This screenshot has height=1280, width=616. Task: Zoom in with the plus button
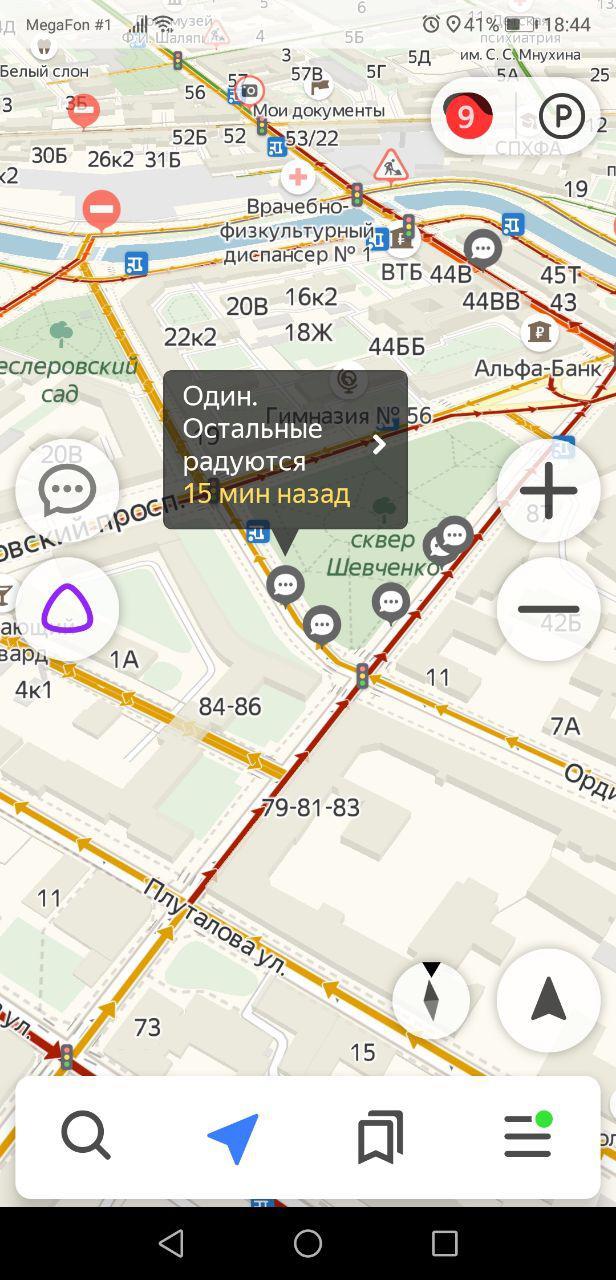pyautogui.click(x=548, y=490)
